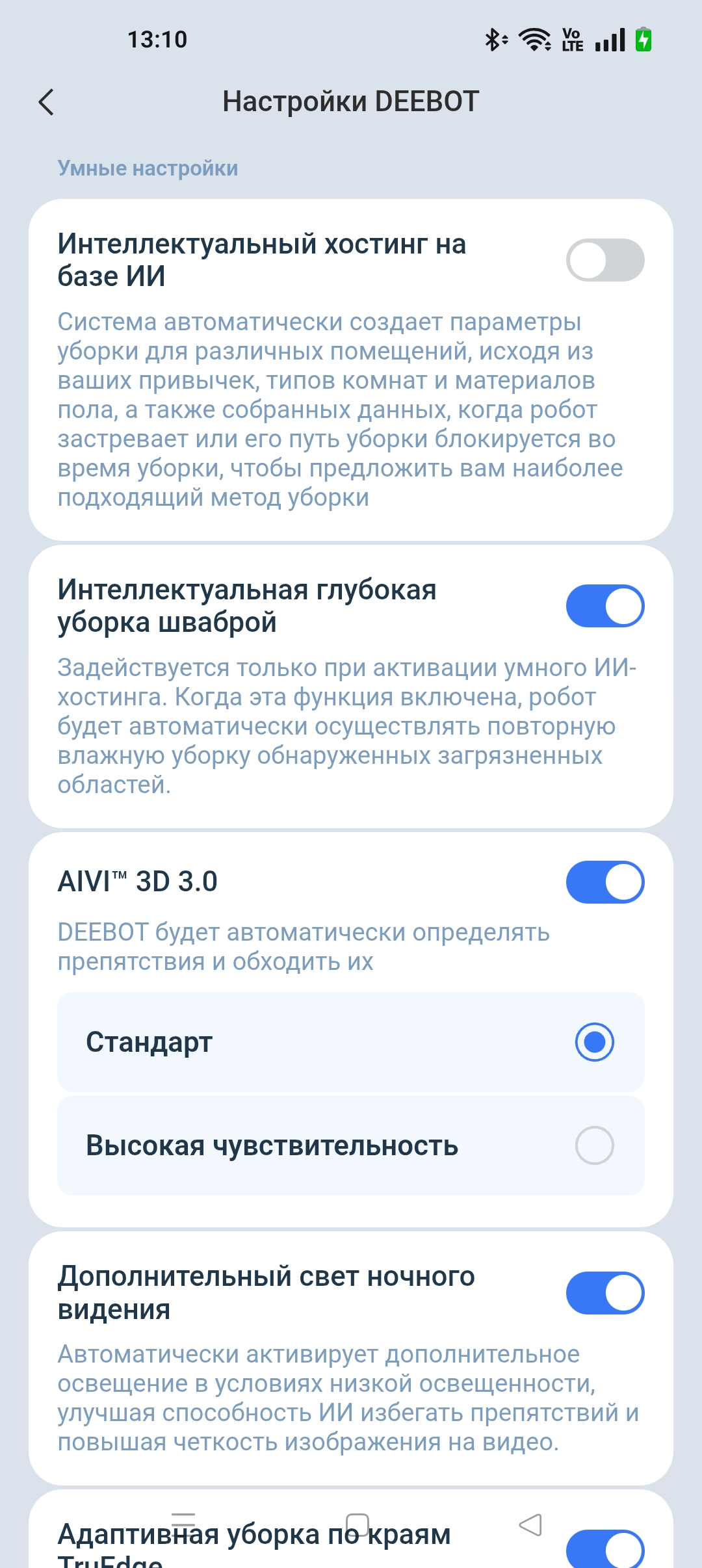Switch off Адаптивная уборка по краям TruEdge
This screenshot has width=702, height=1568.
tap(604, 1550)
